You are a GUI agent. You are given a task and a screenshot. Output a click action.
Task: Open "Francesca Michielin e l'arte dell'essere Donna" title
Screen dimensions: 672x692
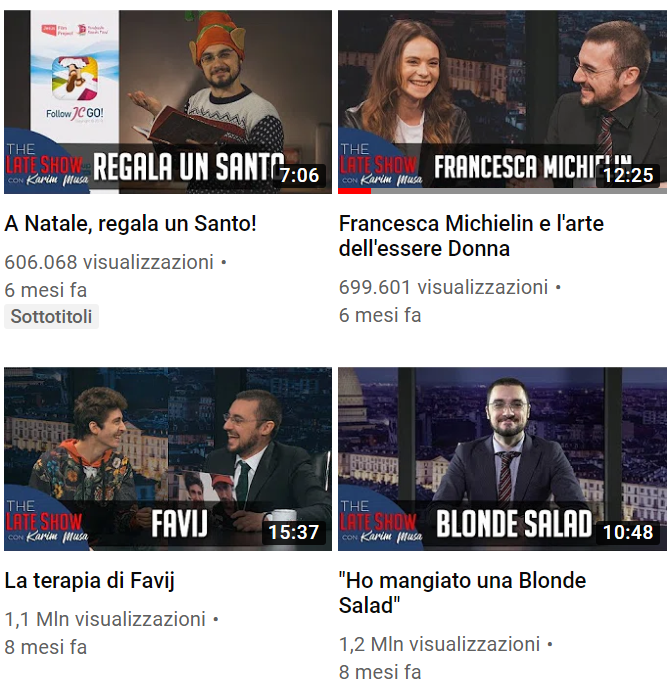coord(471,236)
